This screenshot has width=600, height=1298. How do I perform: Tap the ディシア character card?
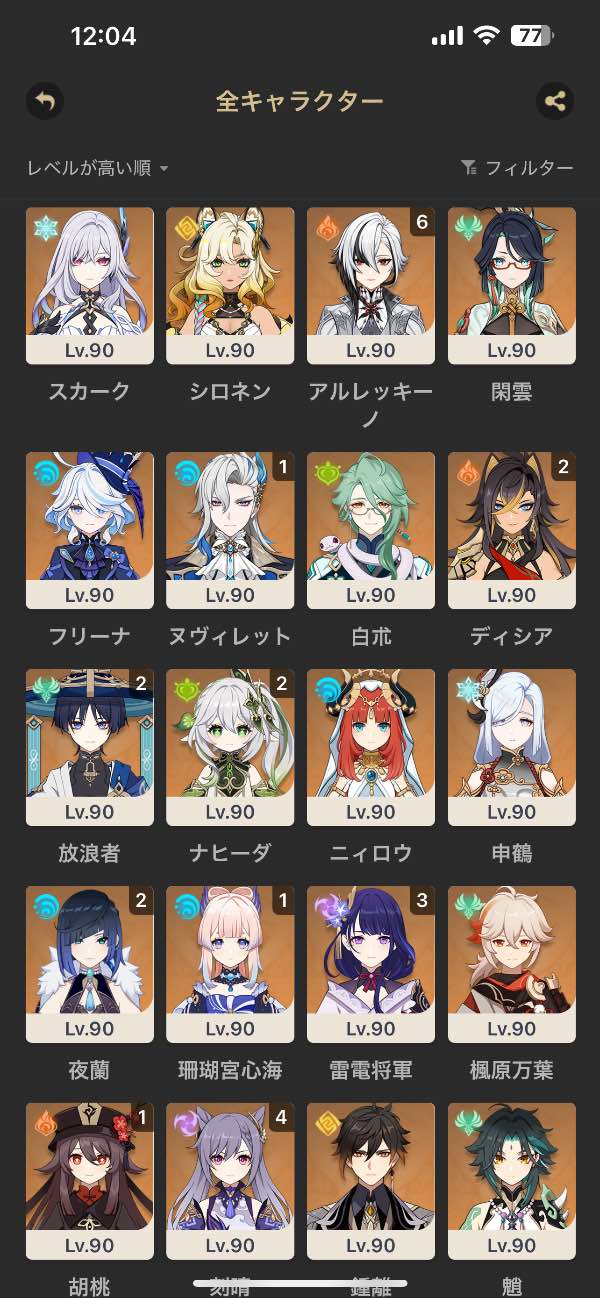coord(511,530)
